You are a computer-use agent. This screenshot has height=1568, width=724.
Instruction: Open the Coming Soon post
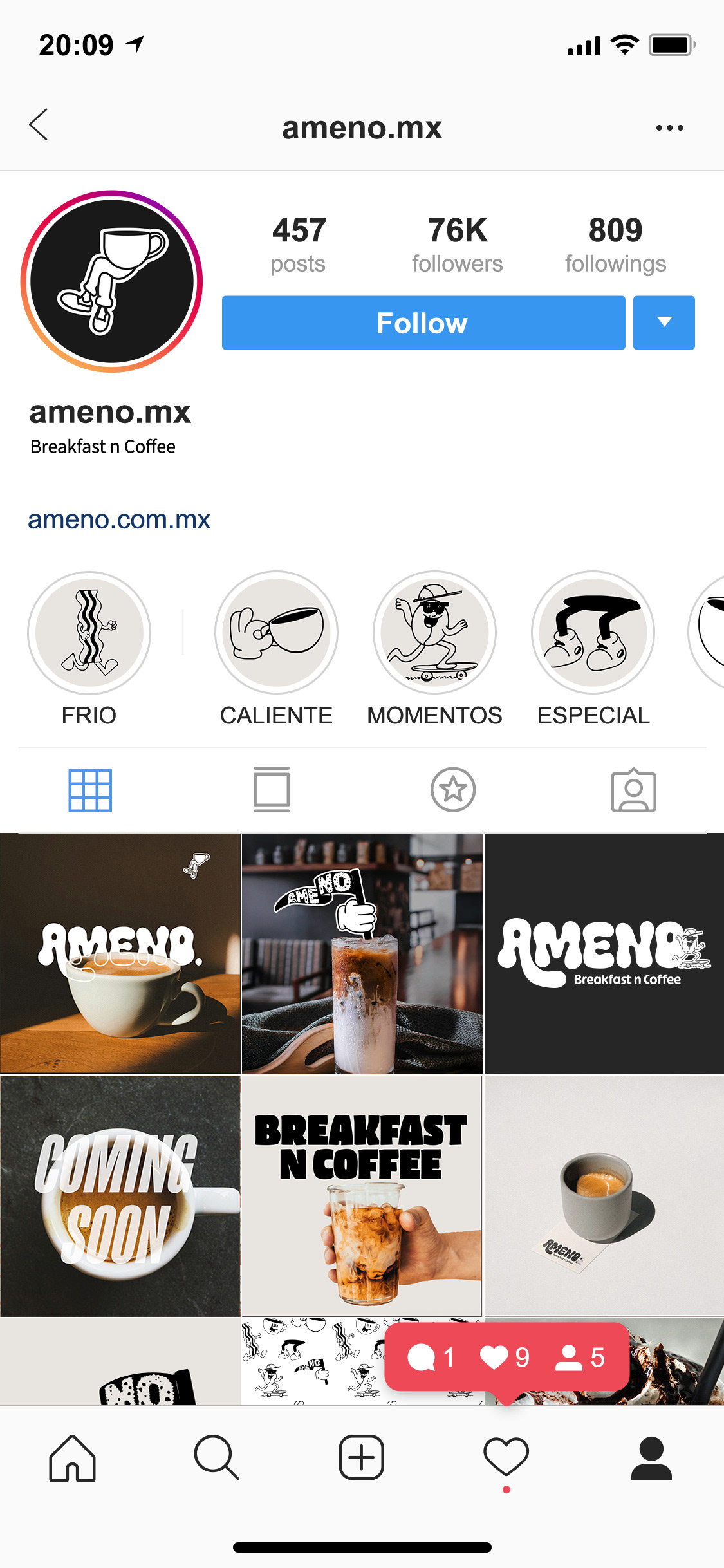120,1195
